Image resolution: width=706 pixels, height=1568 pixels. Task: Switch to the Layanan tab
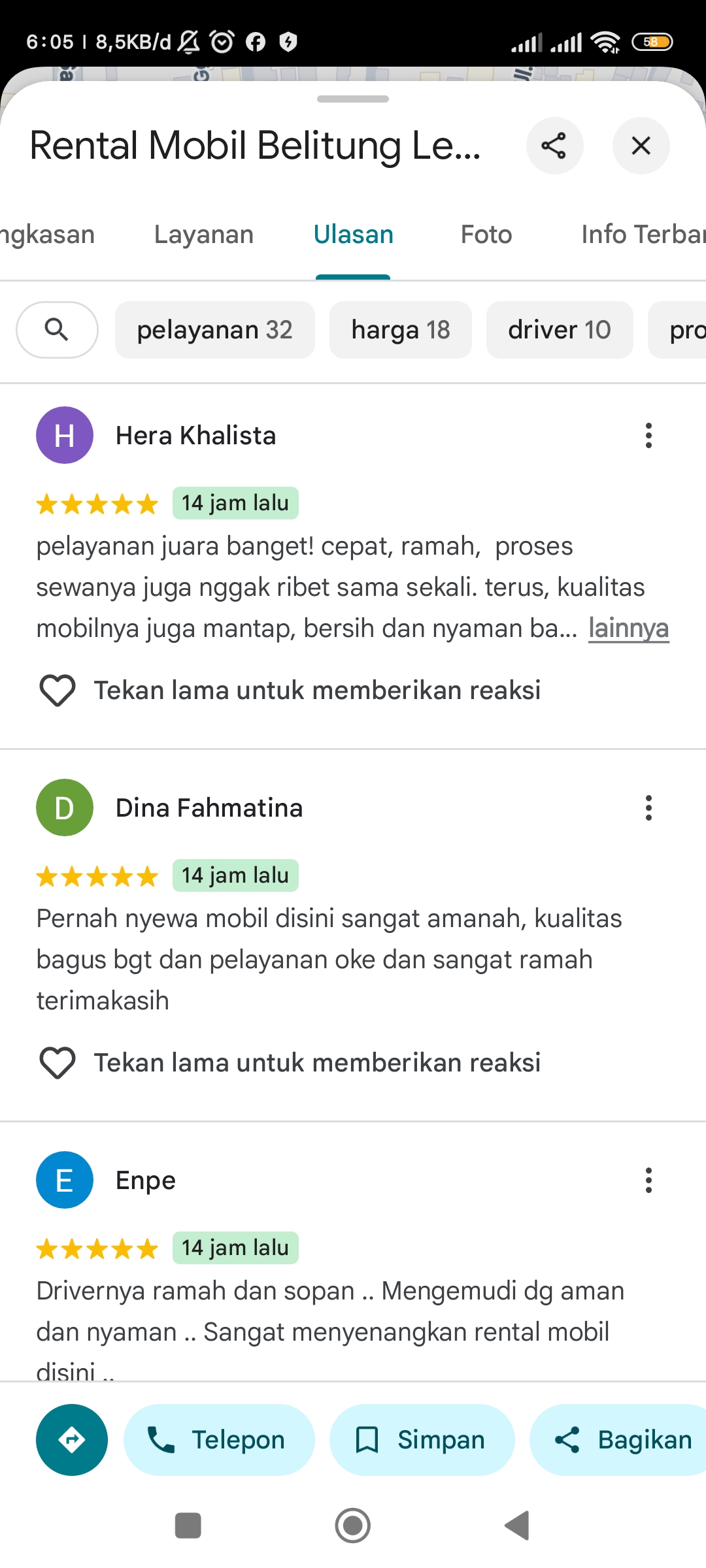203,235
